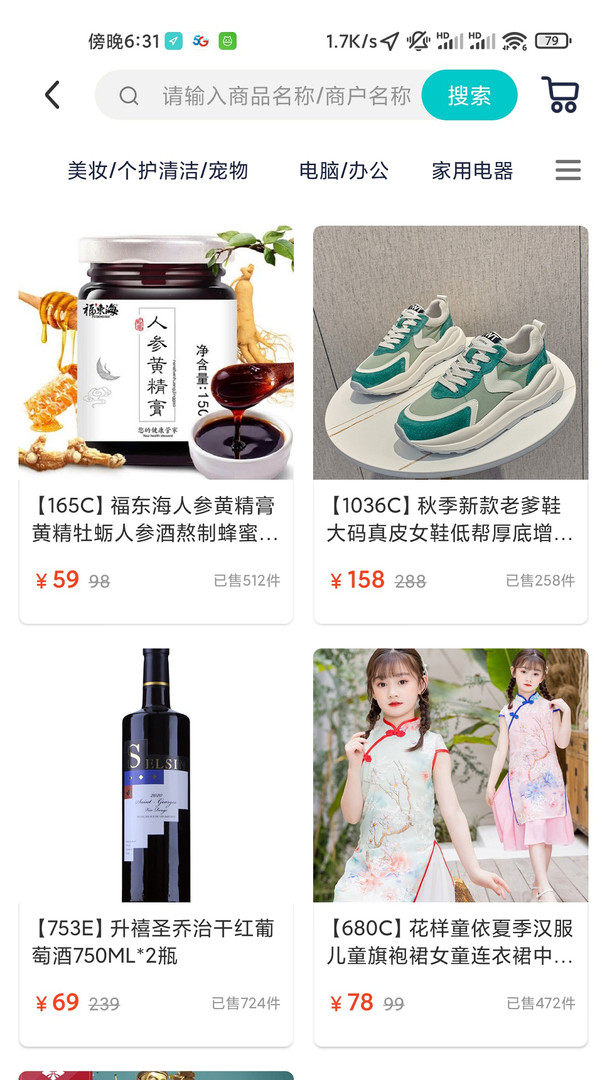Tap the 搜索 search button
Image resolution: width=607 pixels, height=1080 pixels.
tap(469, 96)
